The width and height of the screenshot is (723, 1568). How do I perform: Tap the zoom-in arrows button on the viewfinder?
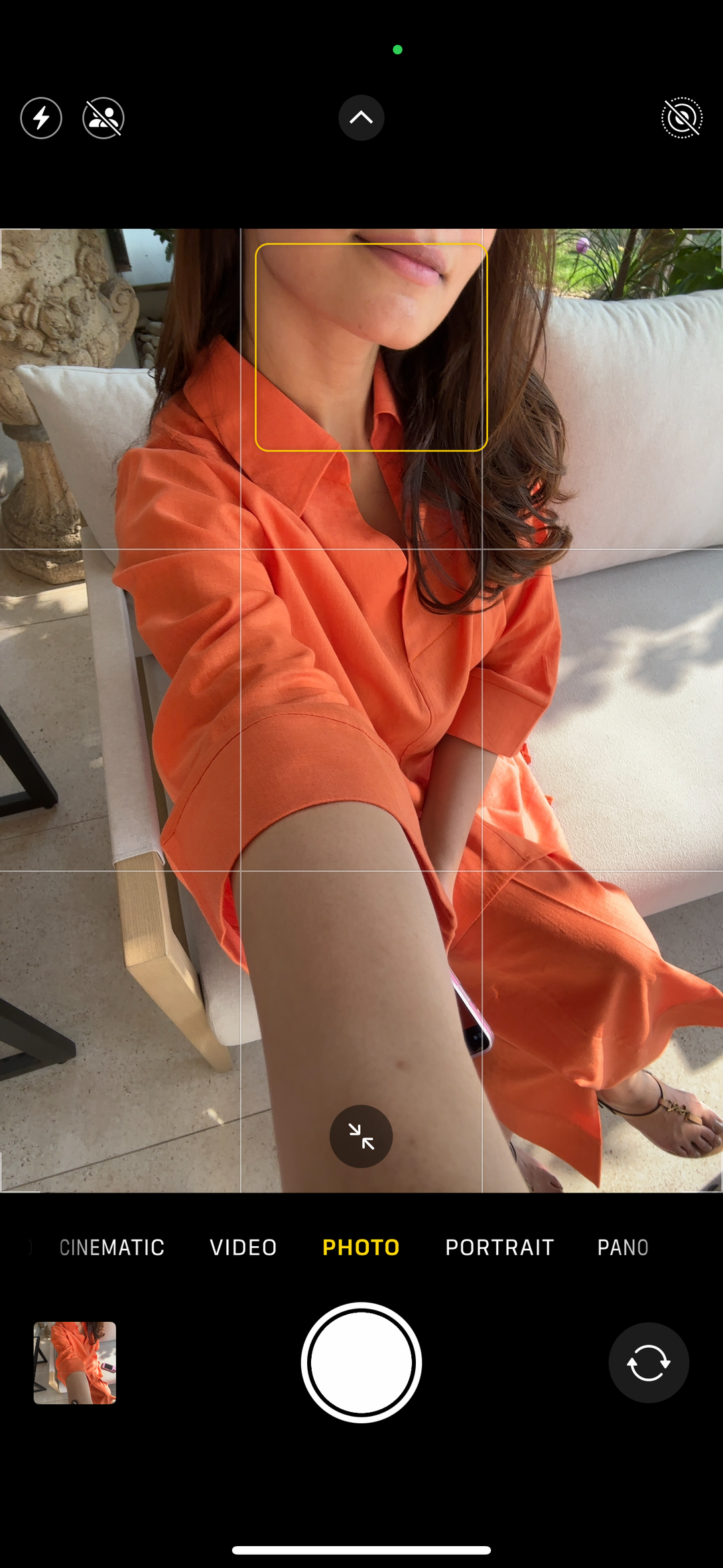pyautogui.click(x=361, y=1136)
